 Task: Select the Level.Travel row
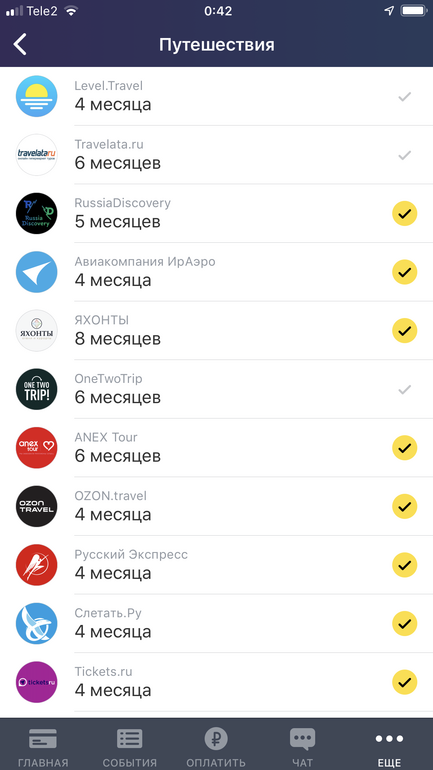click(216, 96)
